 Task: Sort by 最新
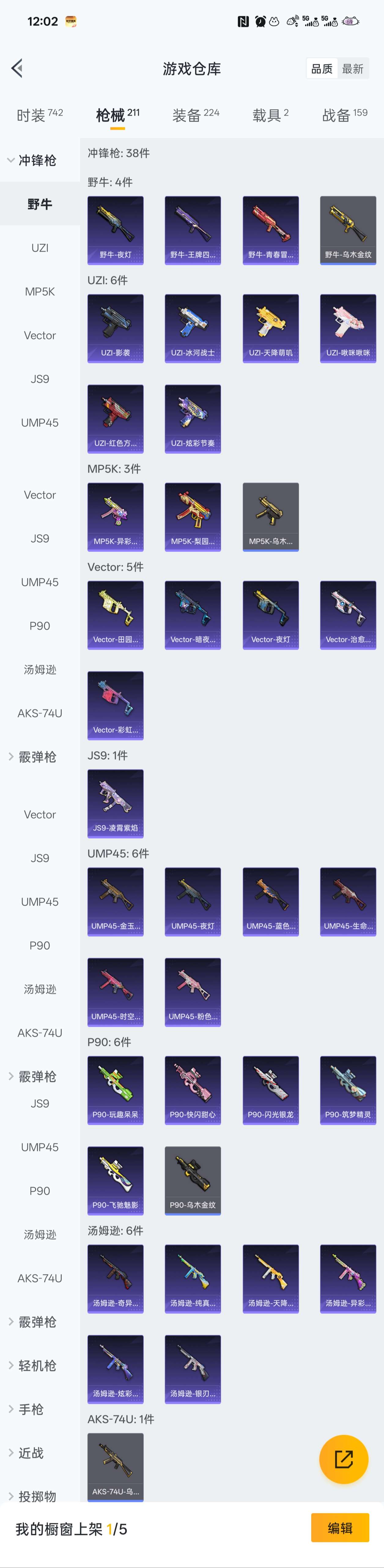pos(352,69)
